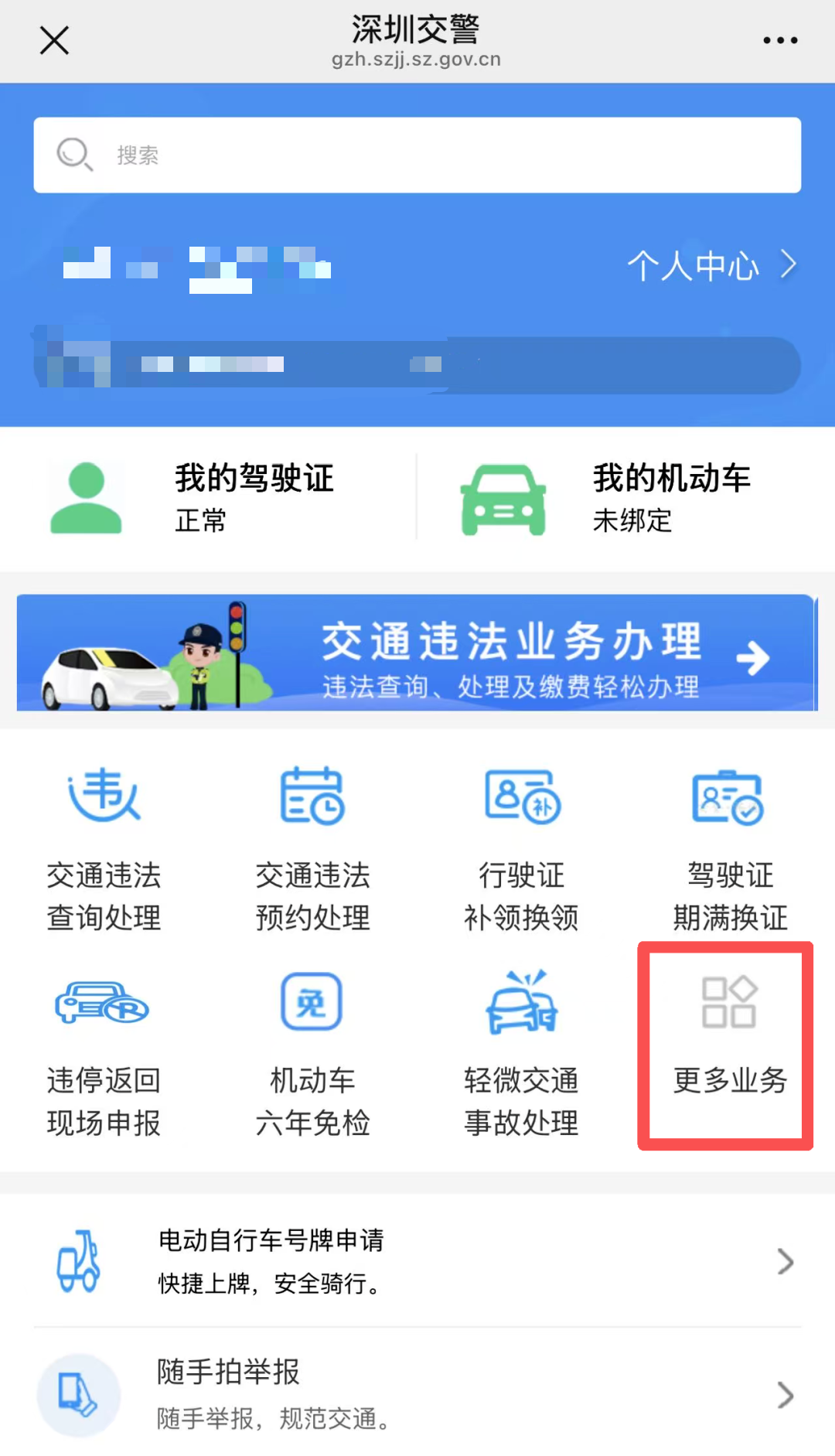Select 轻微交通事故处理
This screenshot has width=835, height=1456.
pos(522,1053)
